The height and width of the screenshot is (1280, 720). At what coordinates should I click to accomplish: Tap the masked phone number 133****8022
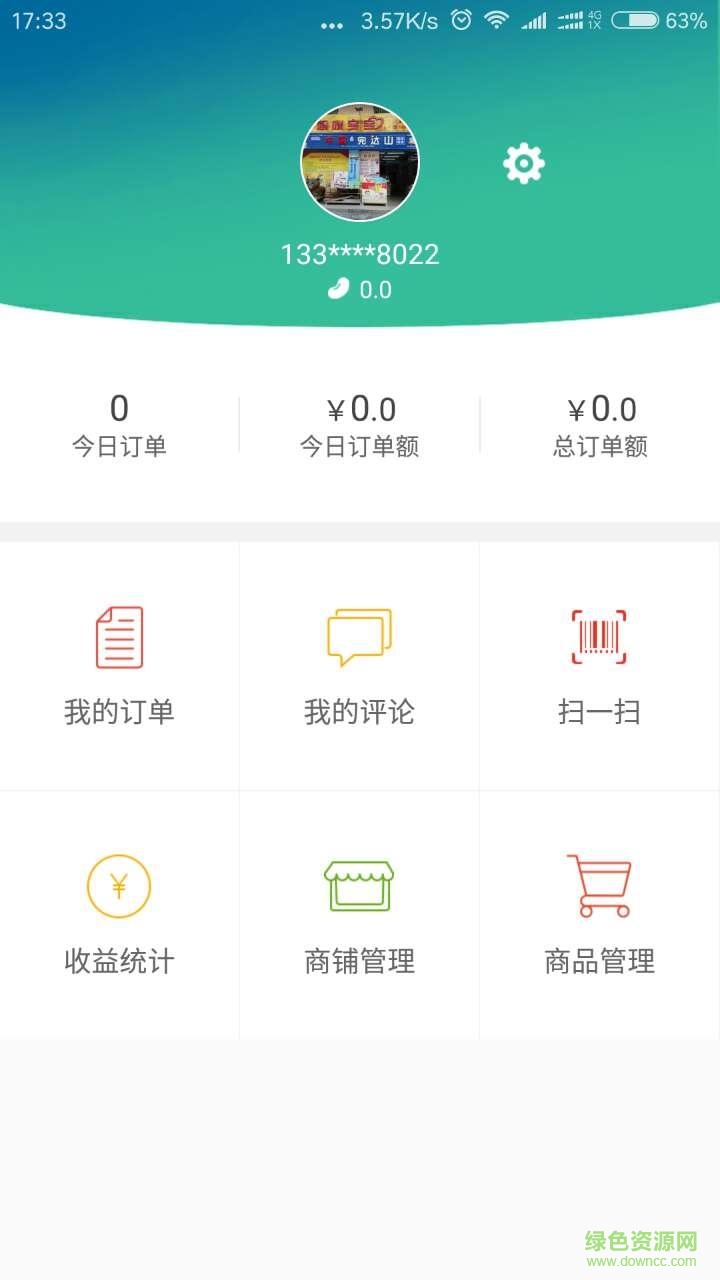[x=360, y=254]
